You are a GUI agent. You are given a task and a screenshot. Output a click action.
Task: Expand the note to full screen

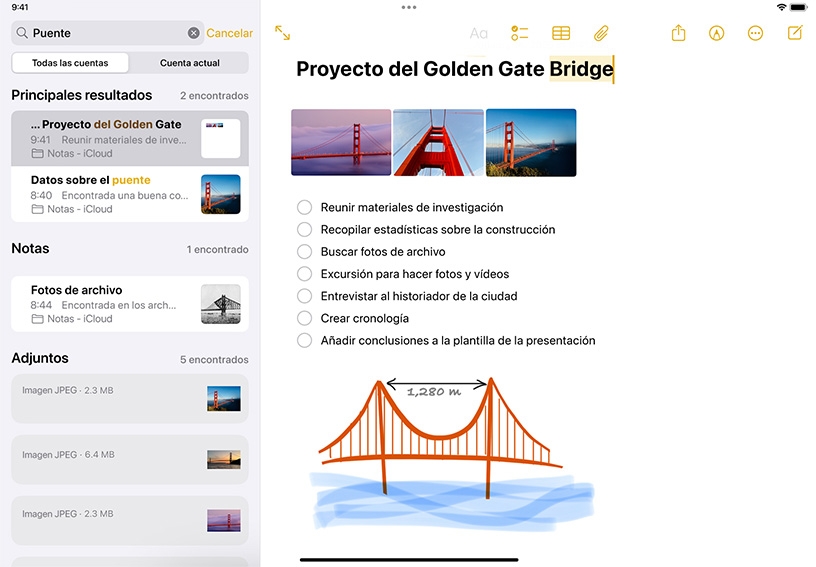click(x=283, y=33)
